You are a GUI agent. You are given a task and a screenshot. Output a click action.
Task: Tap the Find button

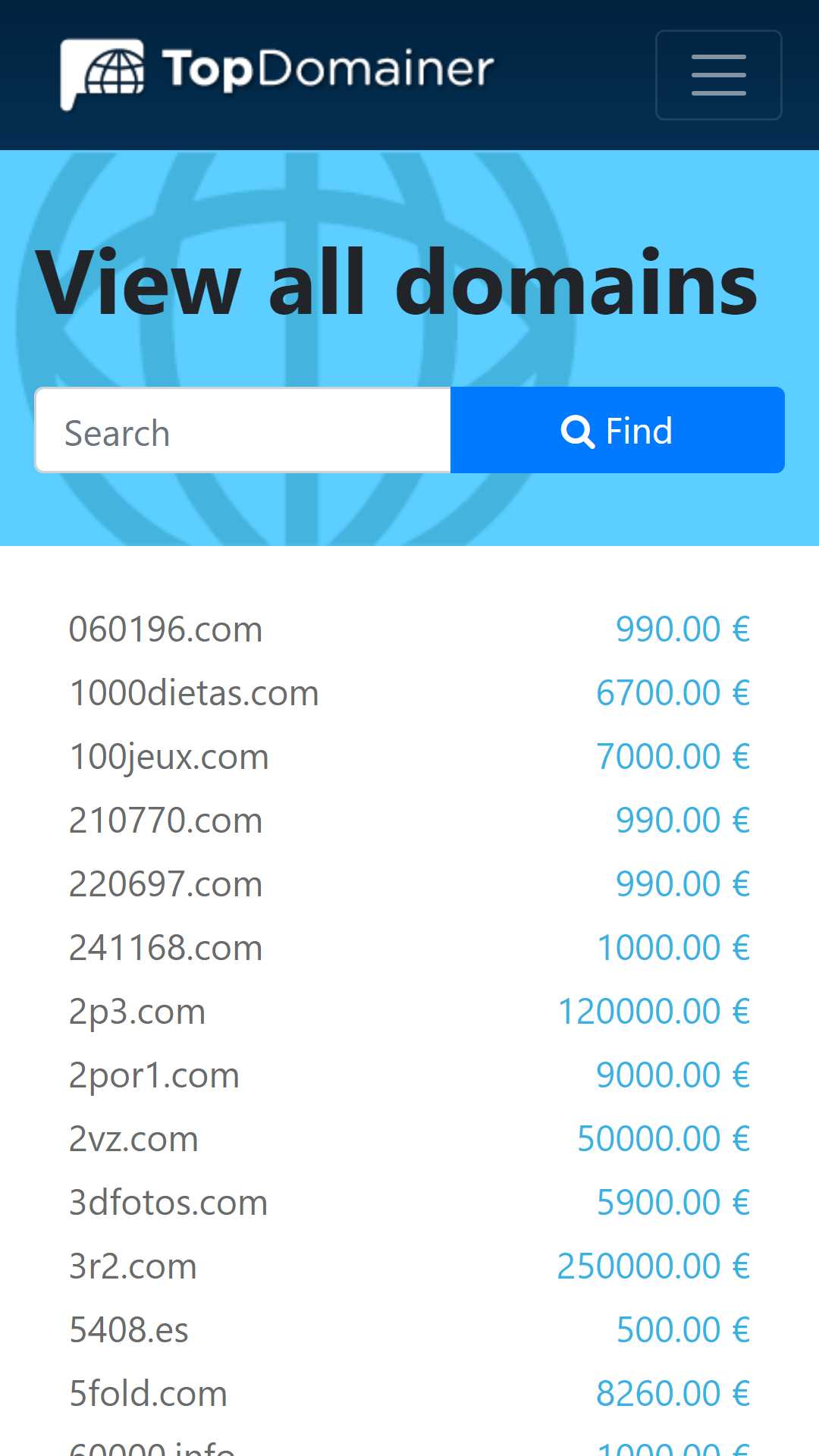coord(617,430)
